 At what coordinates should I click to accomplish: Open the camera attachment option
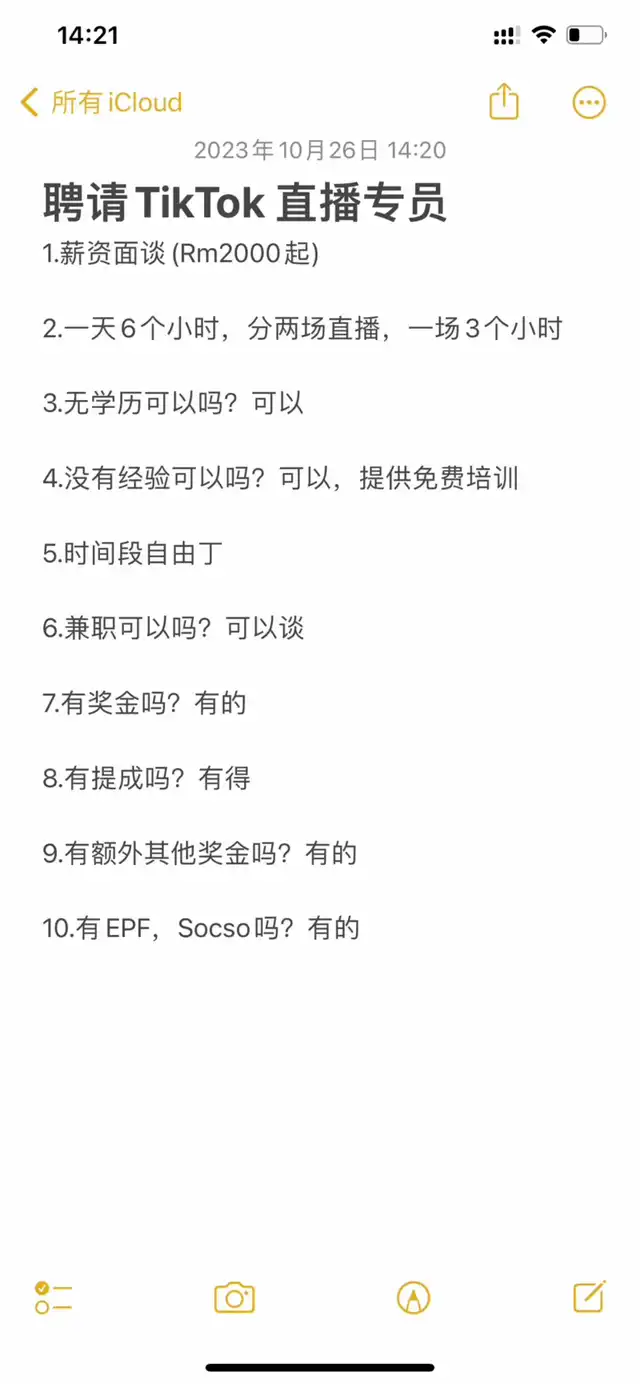234,1298
